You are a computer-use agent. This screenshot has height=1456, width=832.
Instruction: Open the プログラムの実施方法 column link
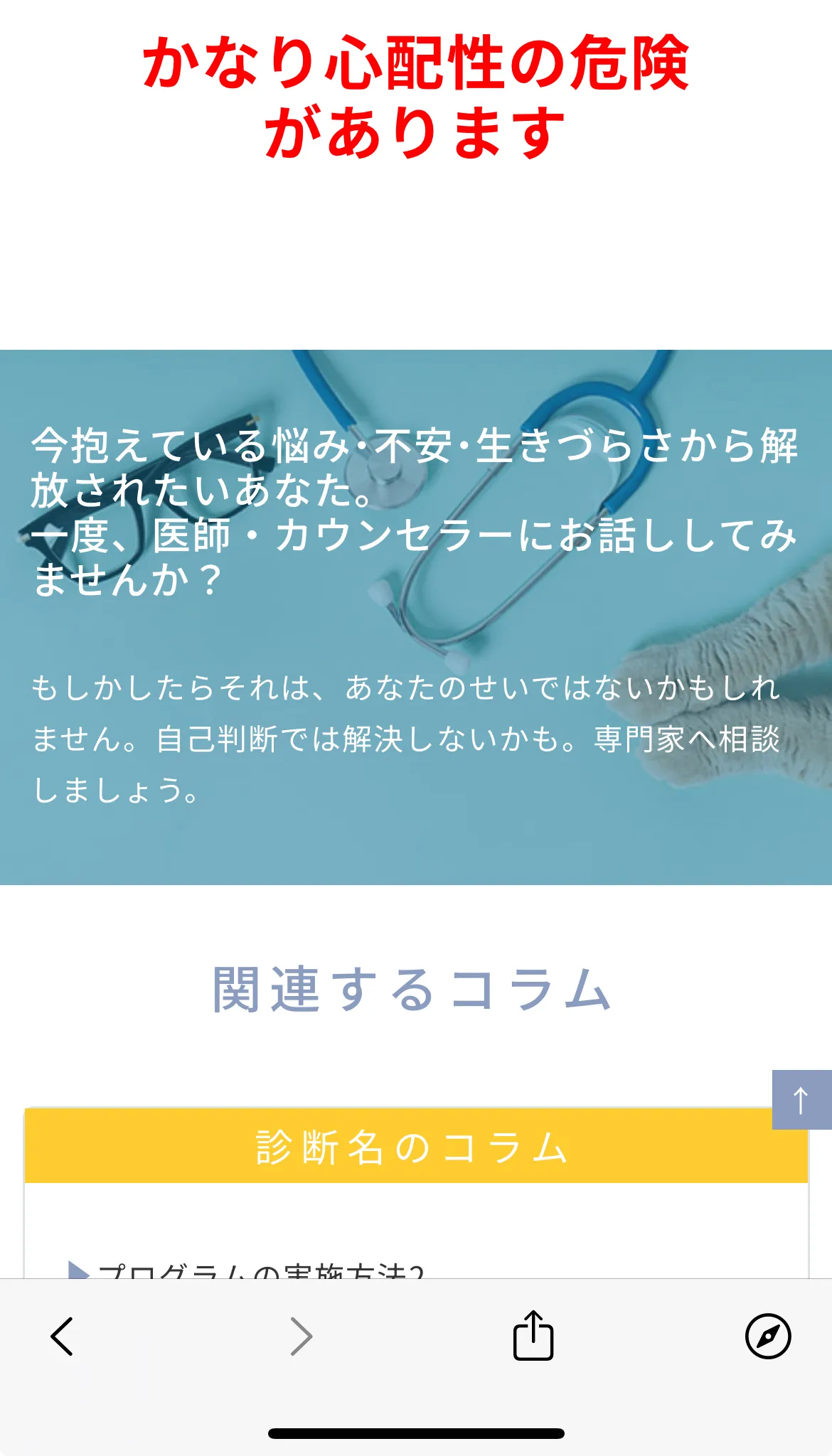click(x=260, y=1270)
